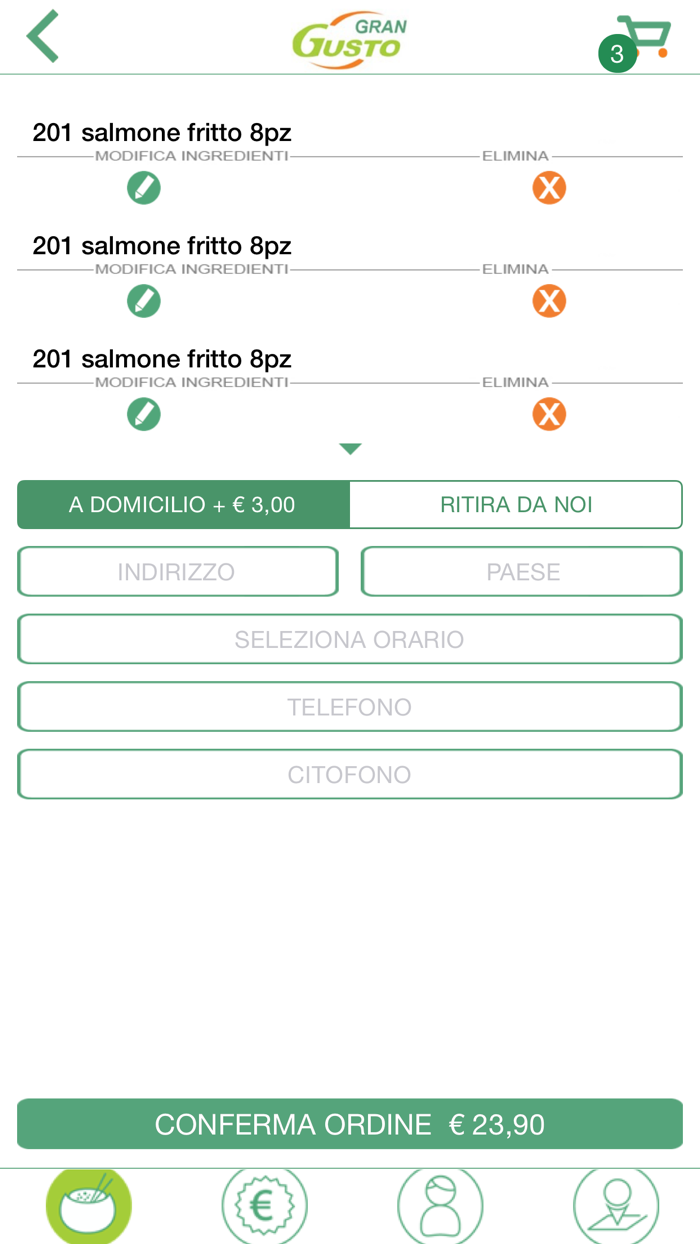Remove the first salmone fritto item
700x1244 pixels.
(549, 187)
